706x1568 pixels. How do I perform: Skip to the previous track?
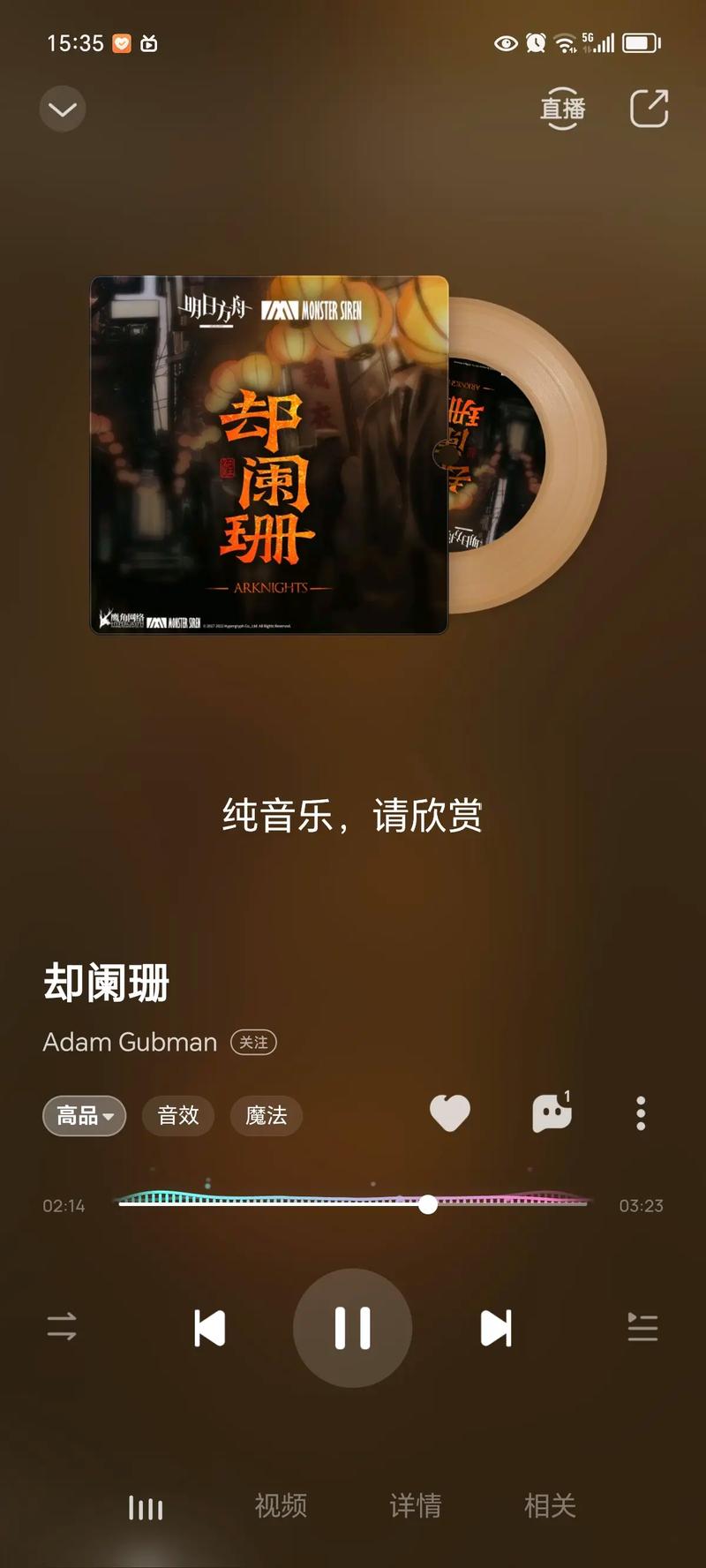[209, 1328]
